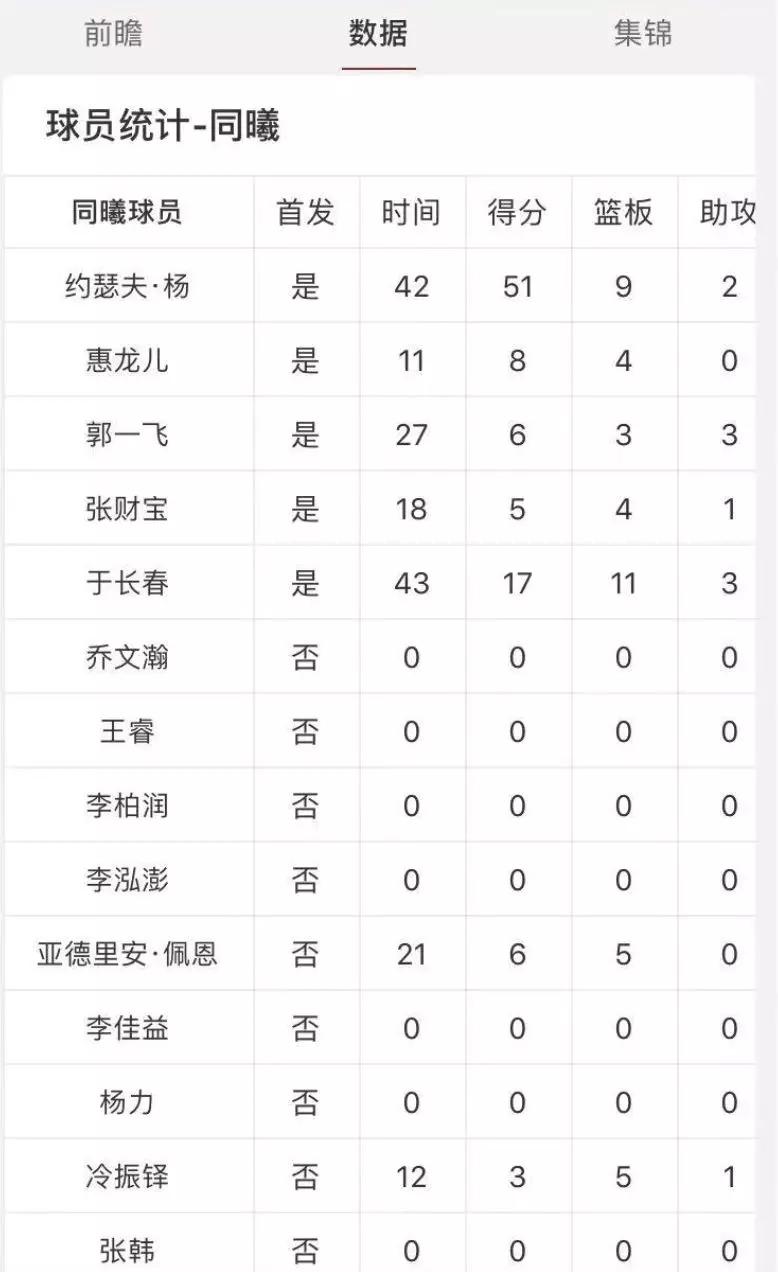Switch to the 前瞻 tab
Viewport: 778px width, 1272px height.
(113, 34)
